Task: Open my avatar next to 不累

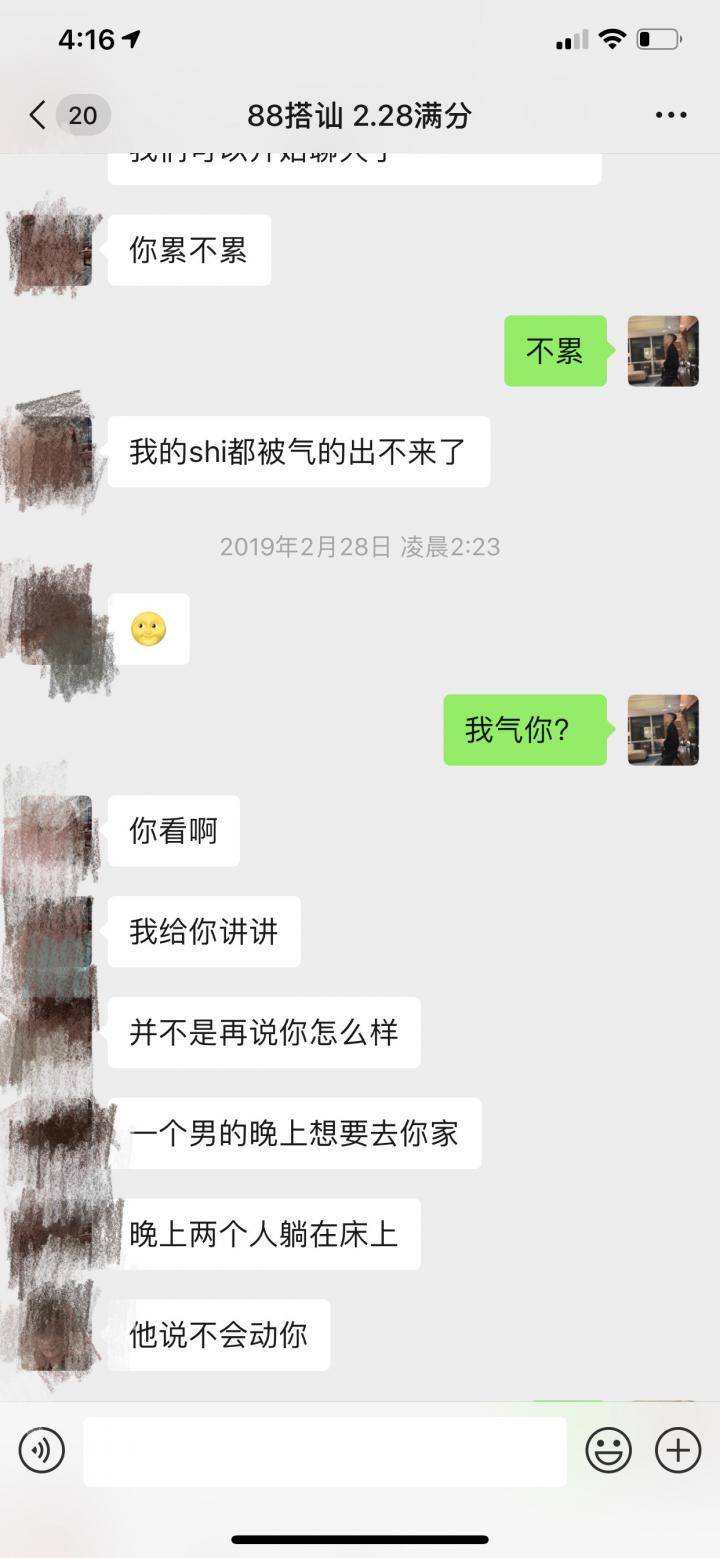Action: [662, 351]
